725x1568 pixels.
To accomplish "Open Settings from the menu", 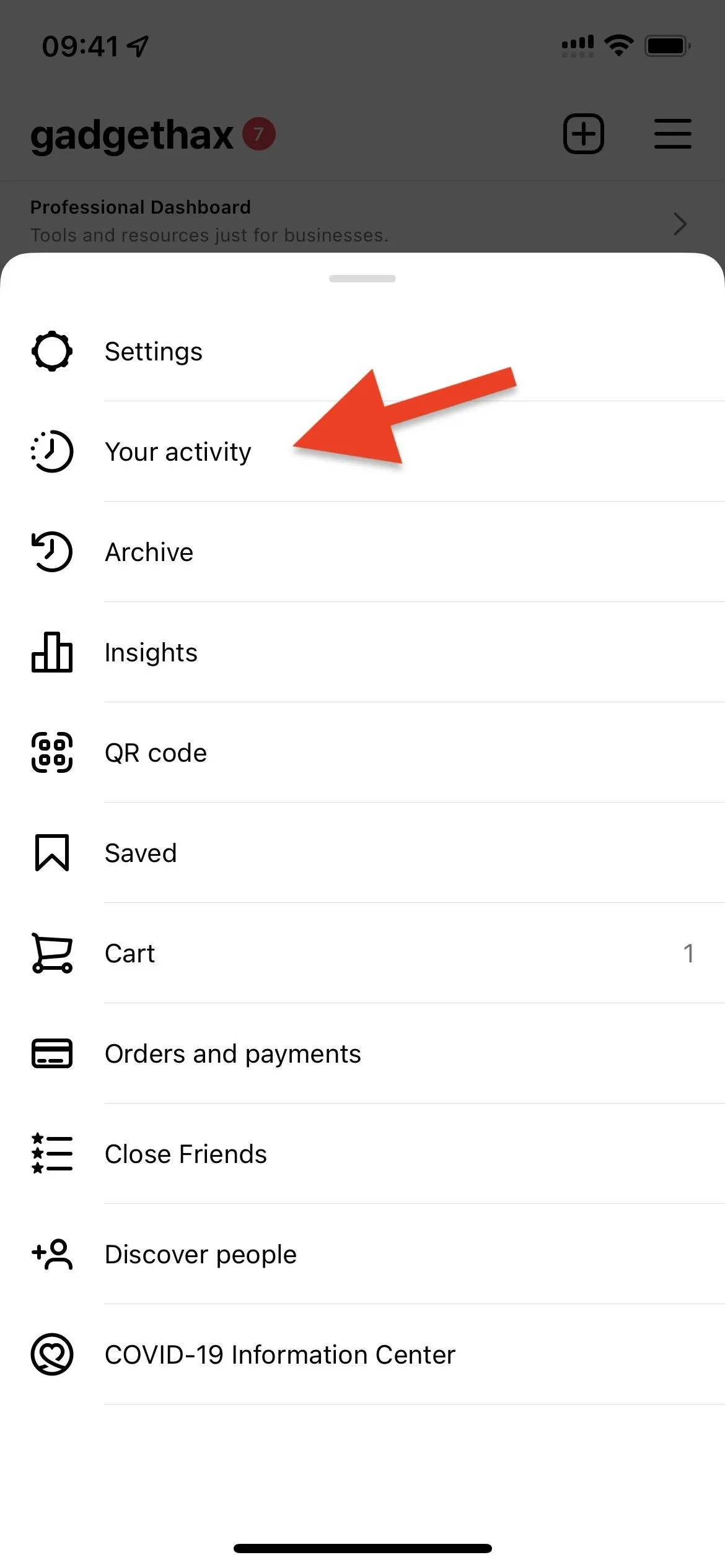I will pos(362,351).
